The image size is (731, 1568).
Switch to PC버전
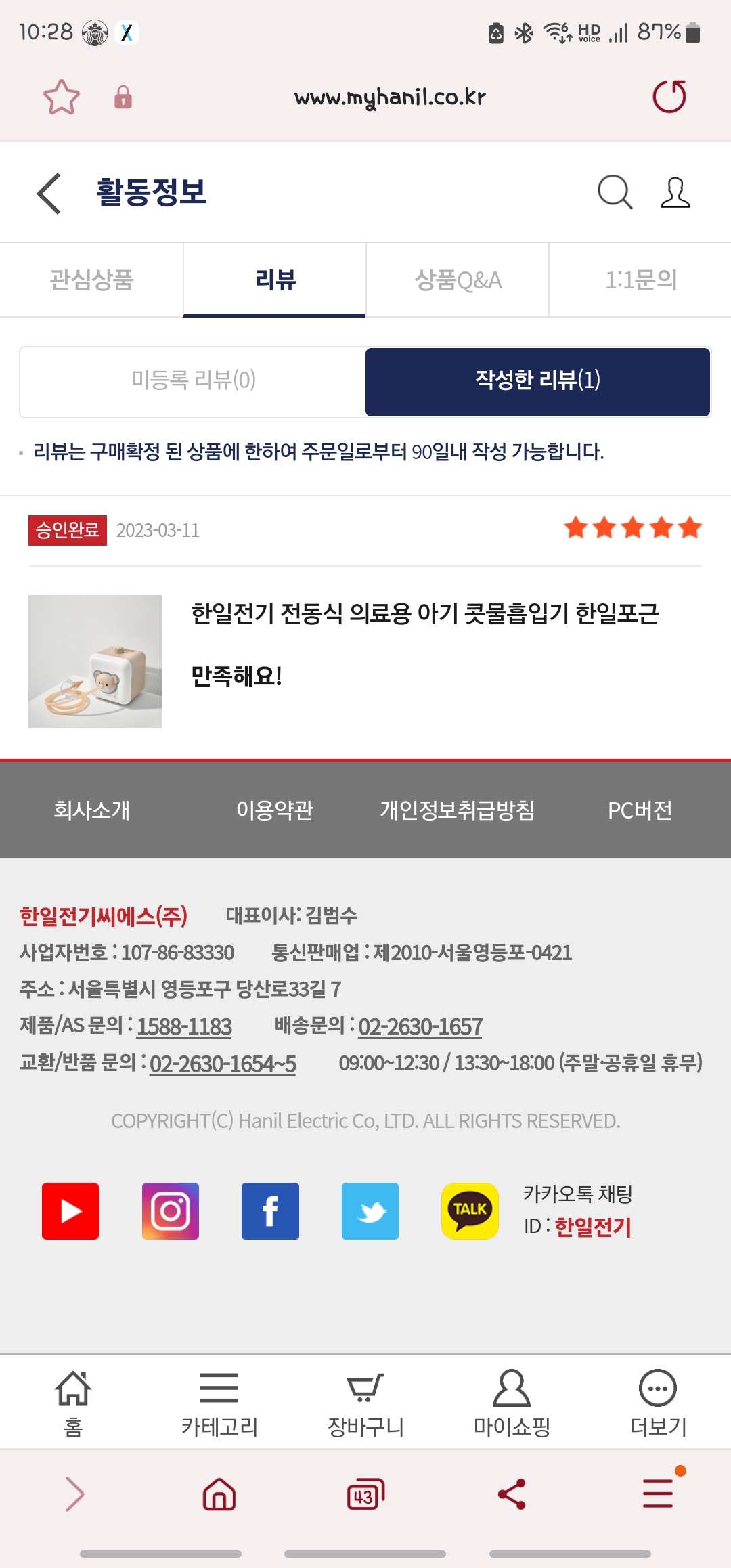(640, 810)
